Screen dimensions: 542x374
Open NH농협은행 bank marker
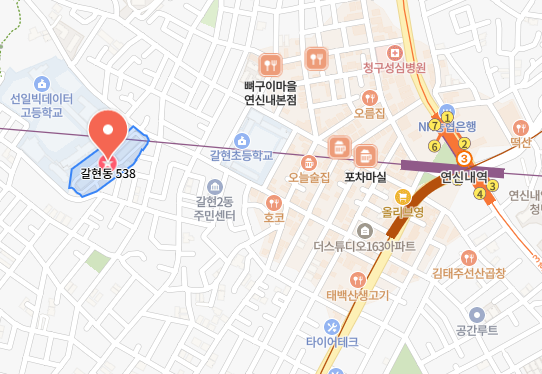[447, 110]
